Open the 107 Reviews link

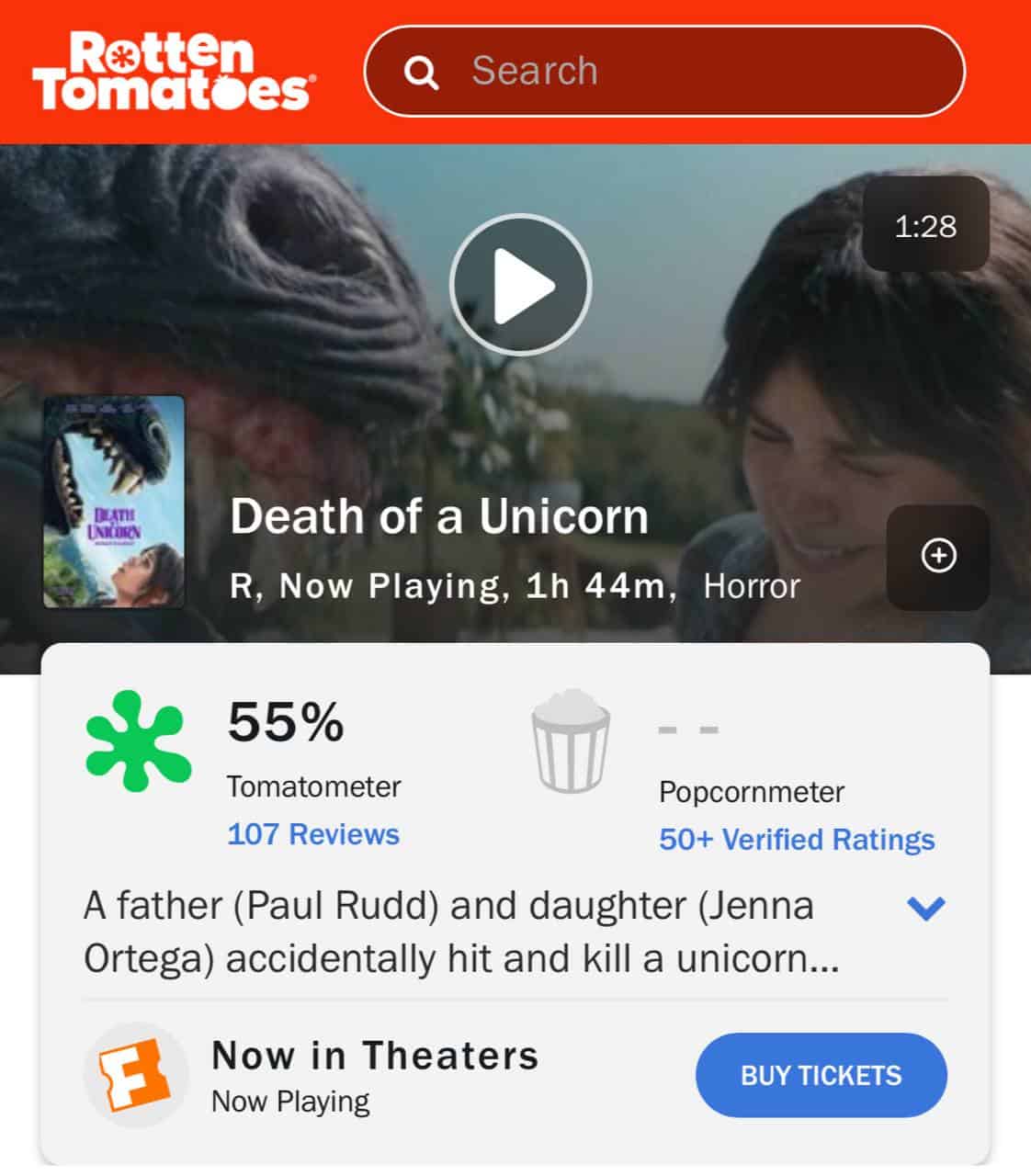[313, 834]
